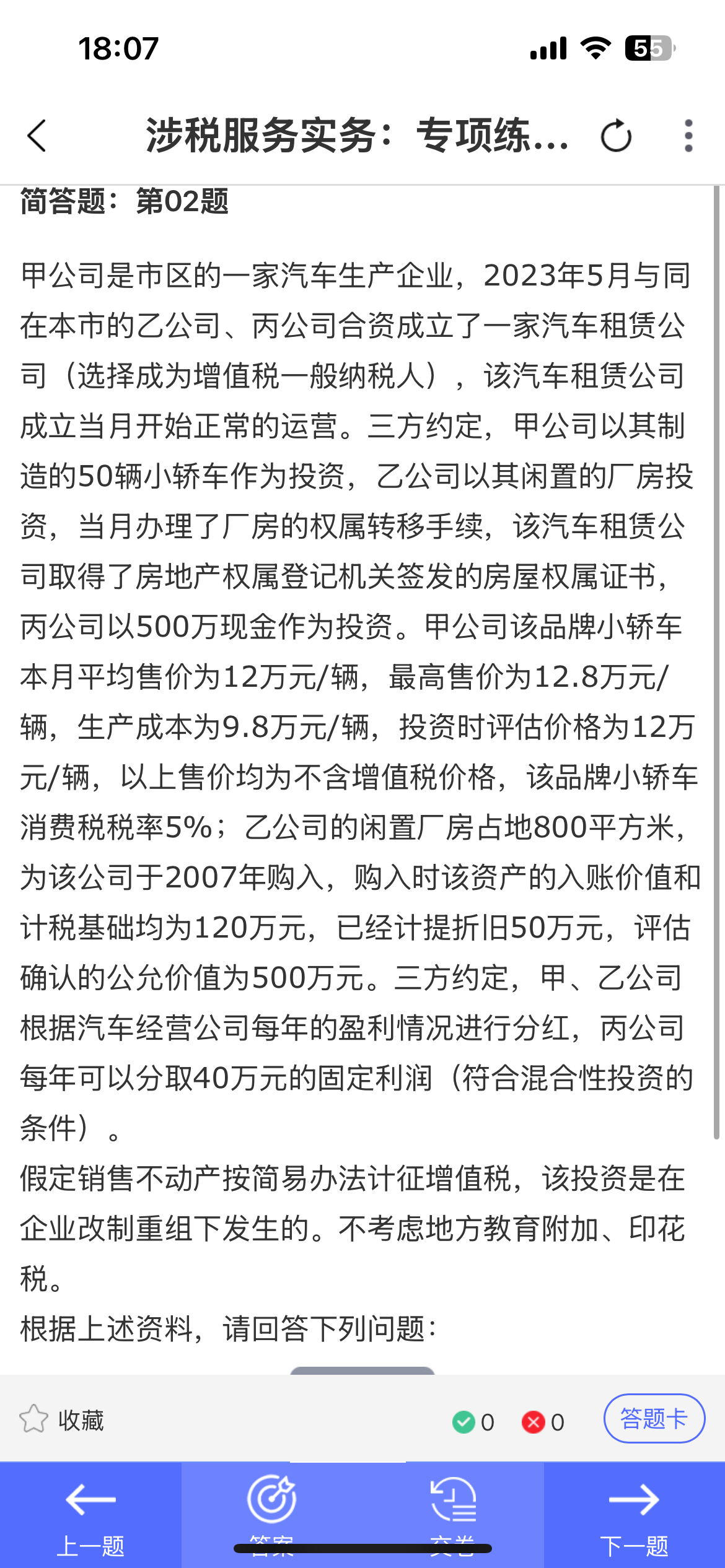Go back using the top-left arrow

click(37, 136)
